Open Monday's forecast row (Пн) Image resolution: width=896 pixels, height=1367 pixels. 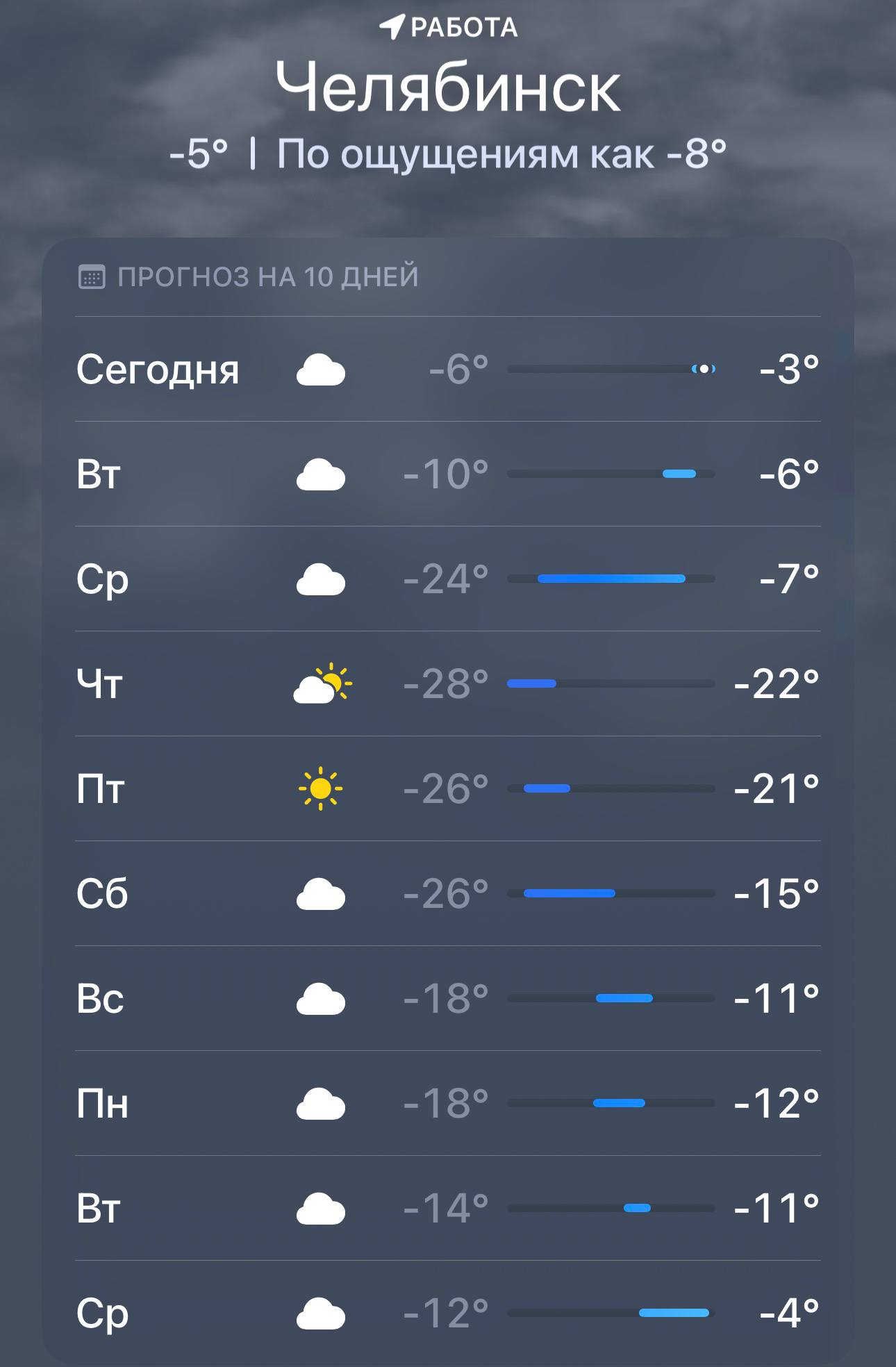(x=447, y=1103)
